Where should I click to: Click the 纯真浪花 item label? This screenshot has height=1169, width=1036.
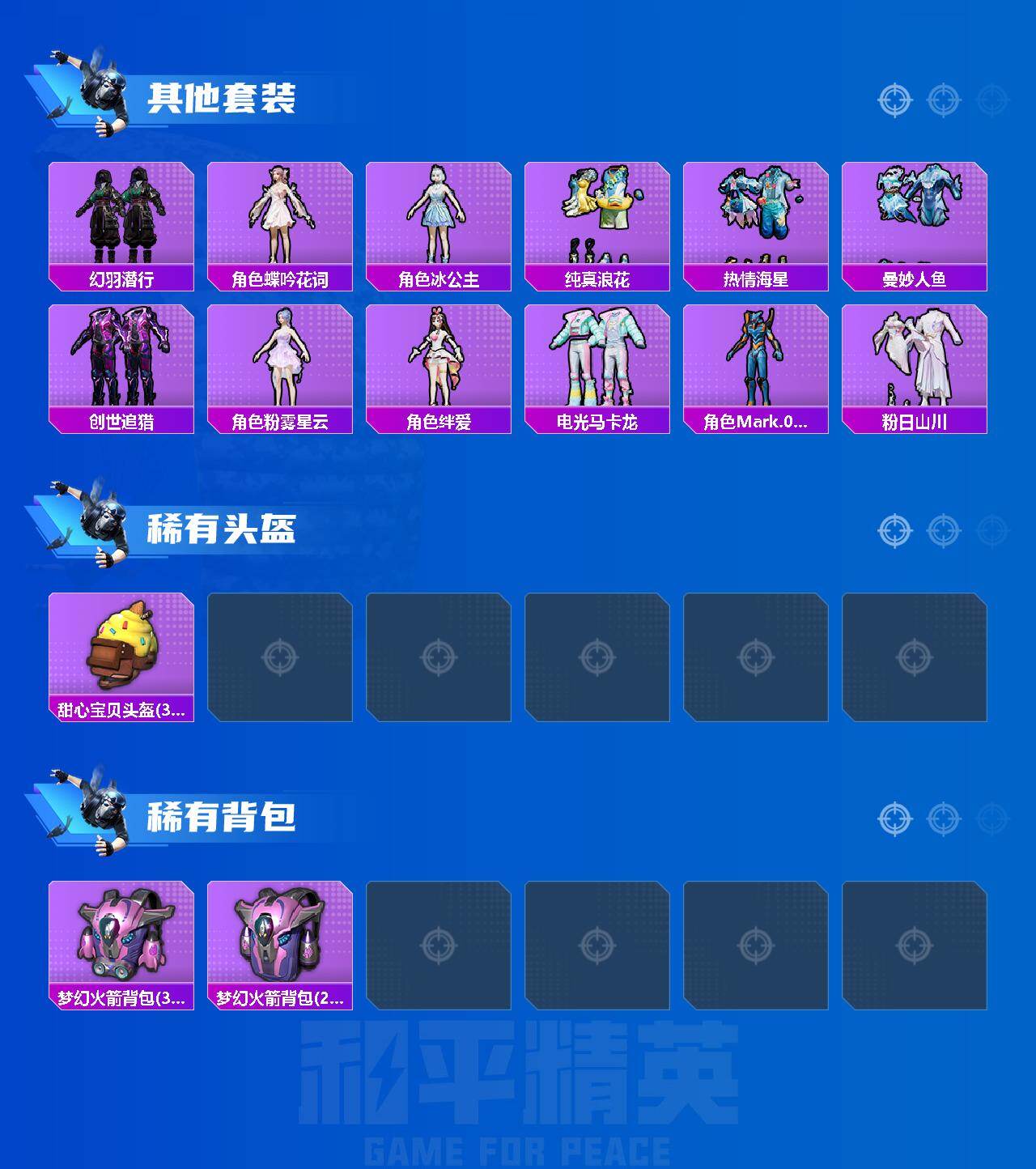click(596, 277)
